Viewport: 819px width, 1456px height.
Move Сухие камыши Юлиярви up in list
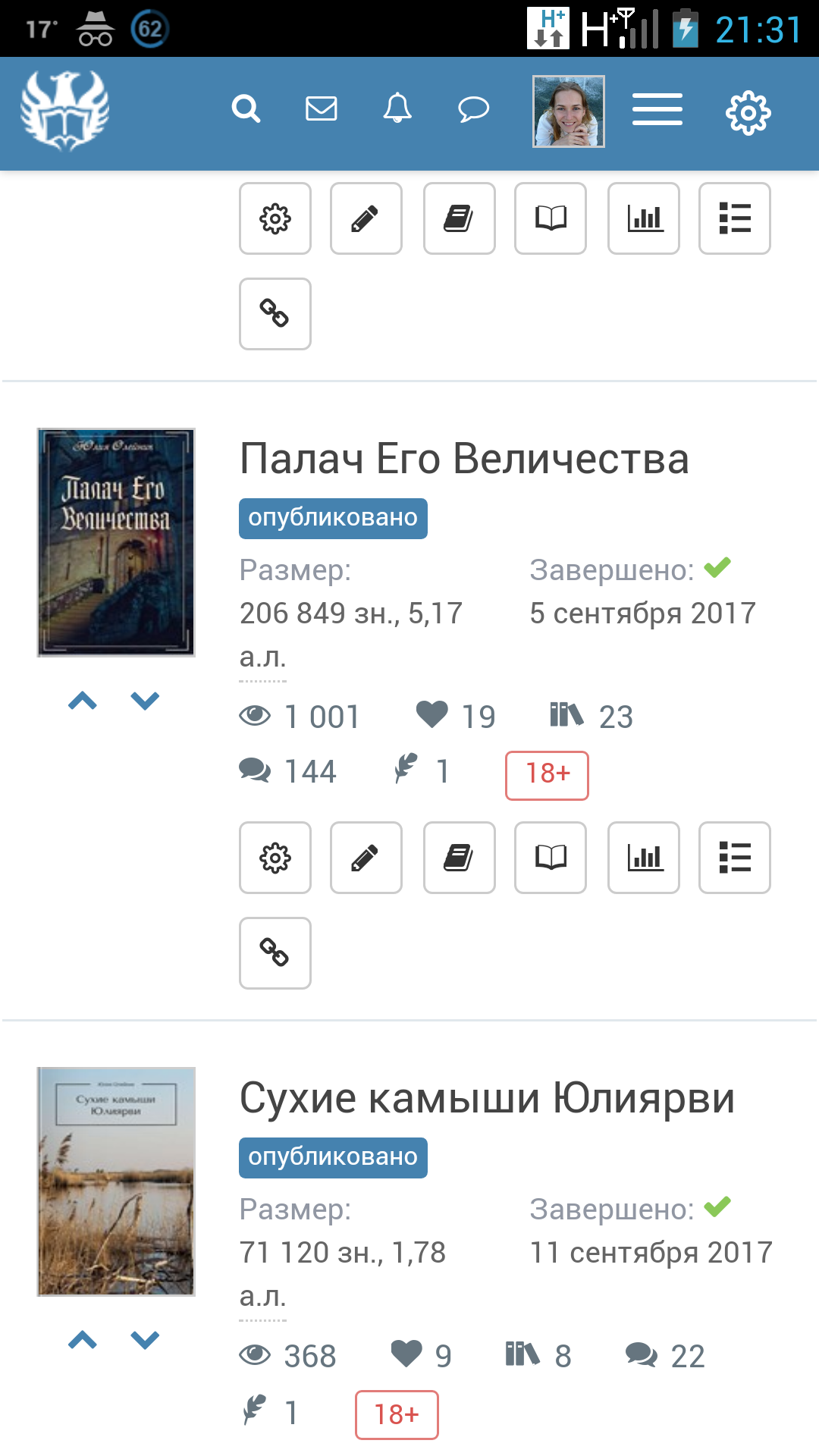tap(83, 1340)
